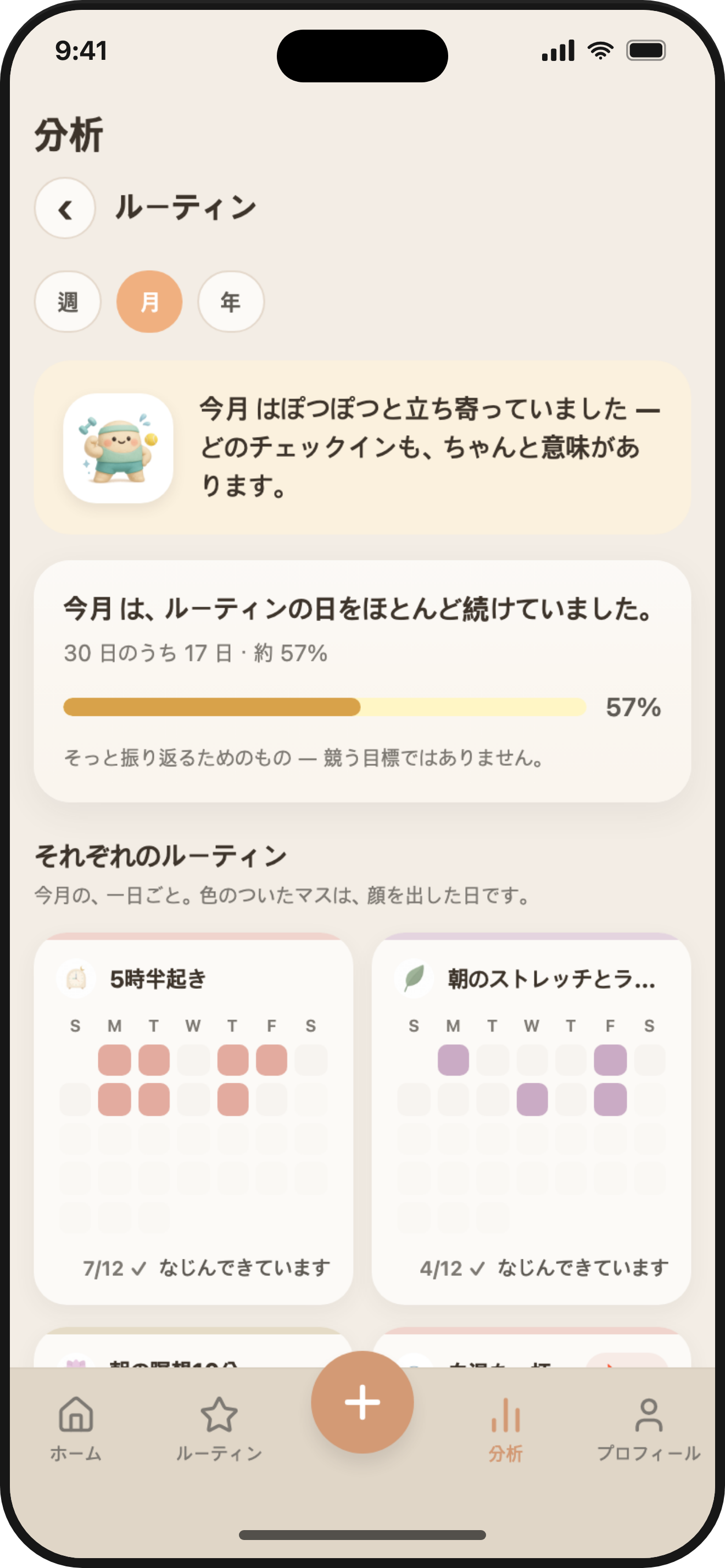Switch to the 週 period chip
The image size is (725, 1568).
pos(68,302)
